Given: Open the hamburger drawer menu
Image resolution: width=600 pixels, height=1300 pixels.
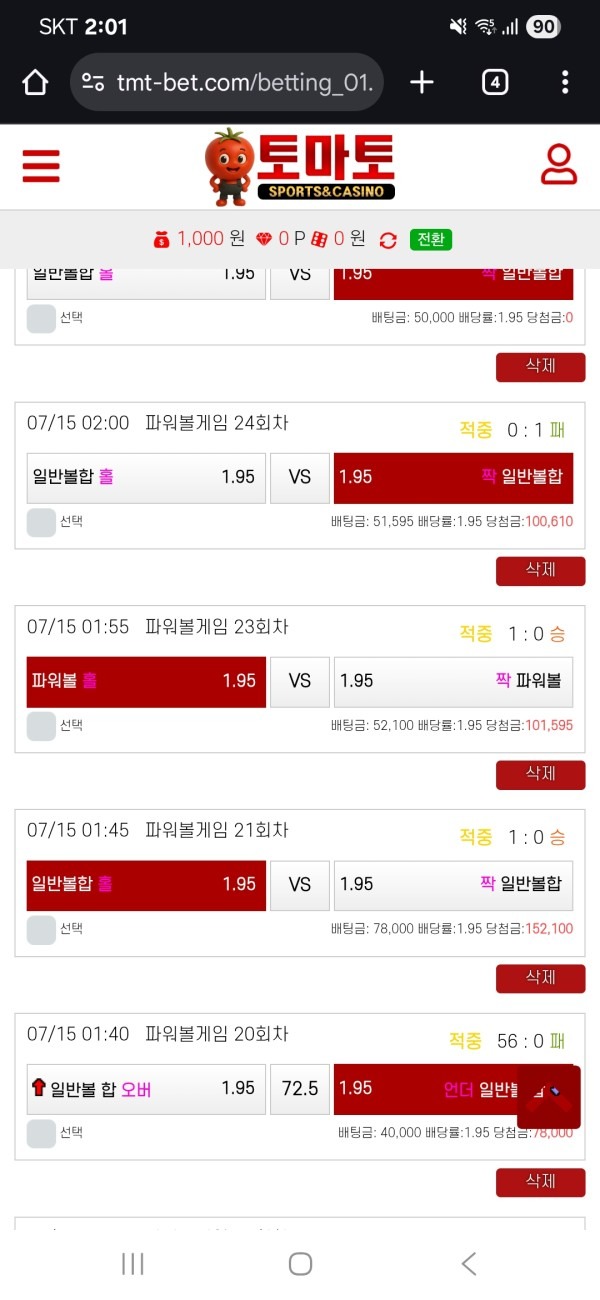Looking at the screenshot, I should (41, 165).
